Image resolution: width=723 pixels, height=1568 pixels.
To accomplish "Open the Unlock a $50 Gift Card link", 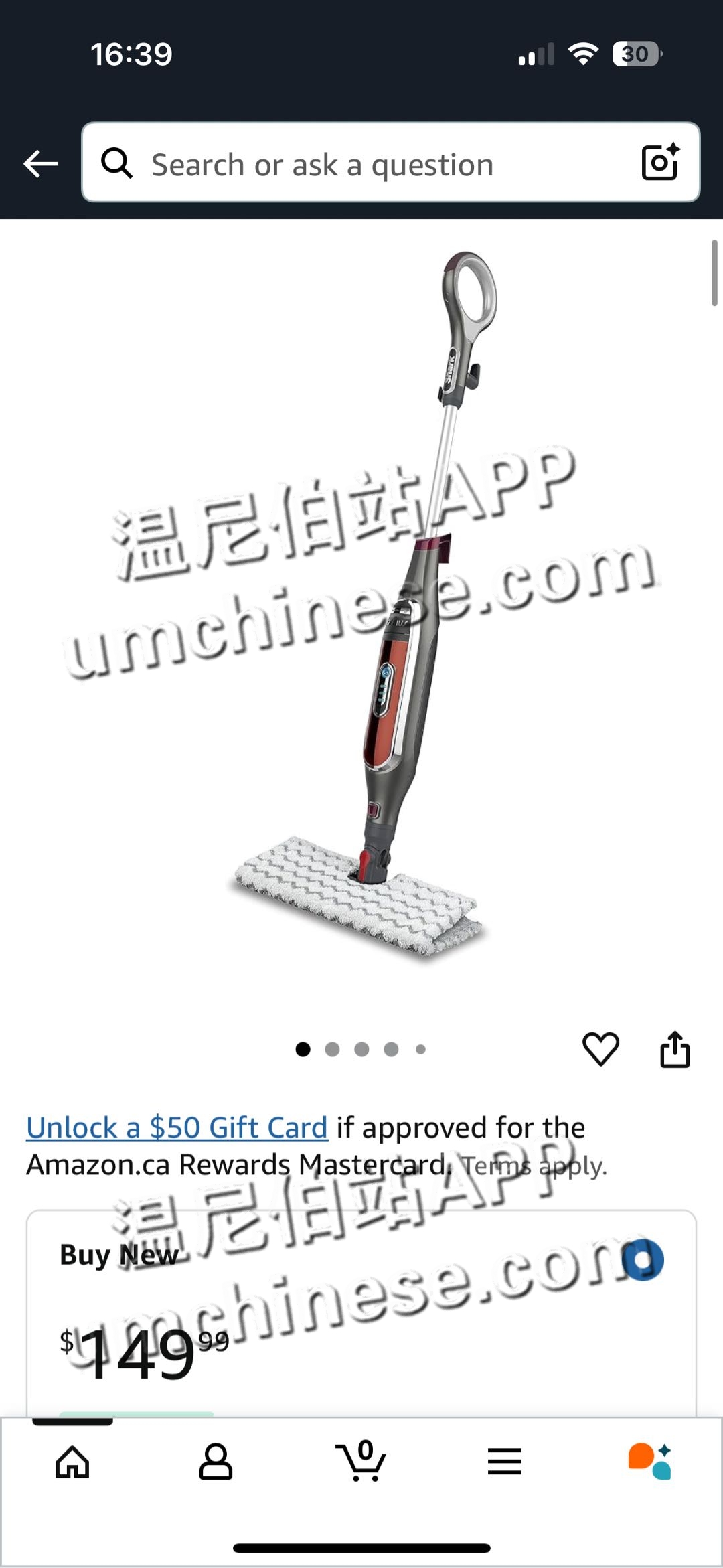I will coord(177,1127).
